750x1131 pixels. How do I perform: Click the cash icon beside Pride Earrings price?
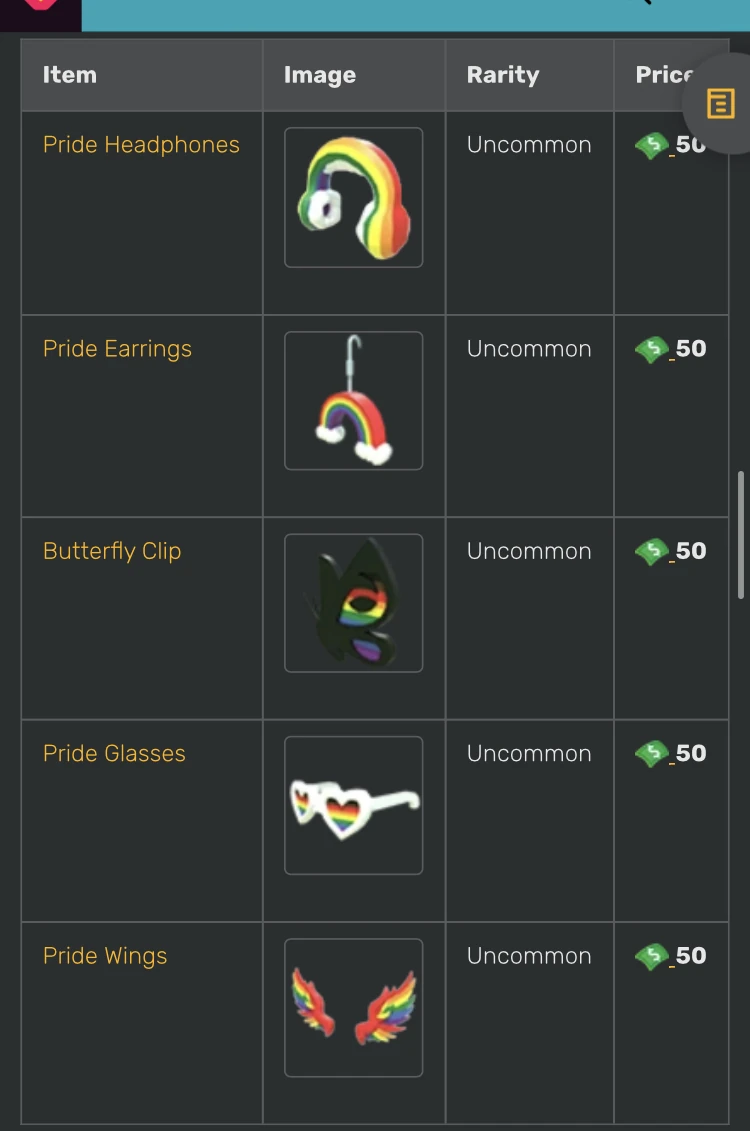pyautogui.click(x=651, y=349)
